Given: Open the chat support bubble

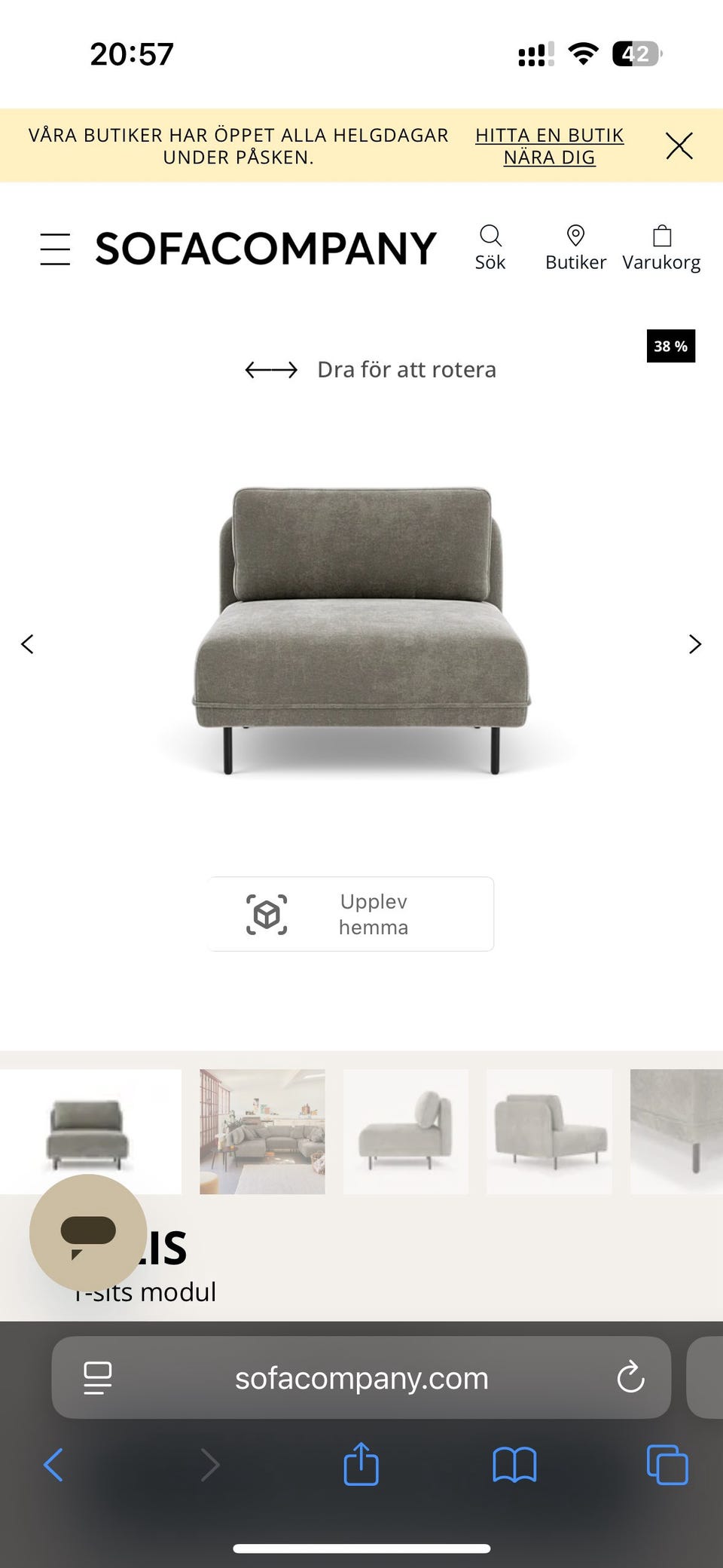Looking at the screenshot, I should pyautogui.click(x=88, y=1233).
